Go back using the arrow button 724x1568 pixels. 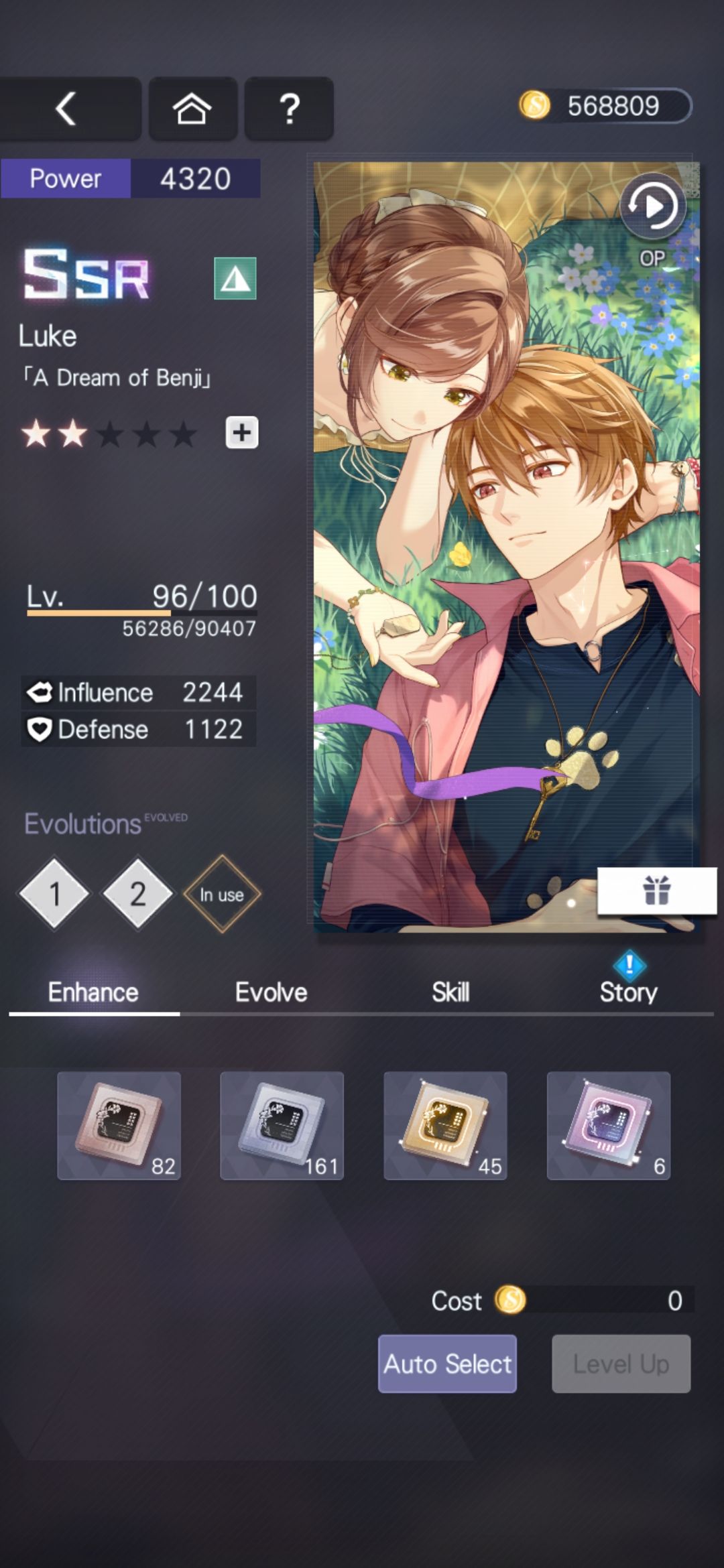click(x=67, y=109)
